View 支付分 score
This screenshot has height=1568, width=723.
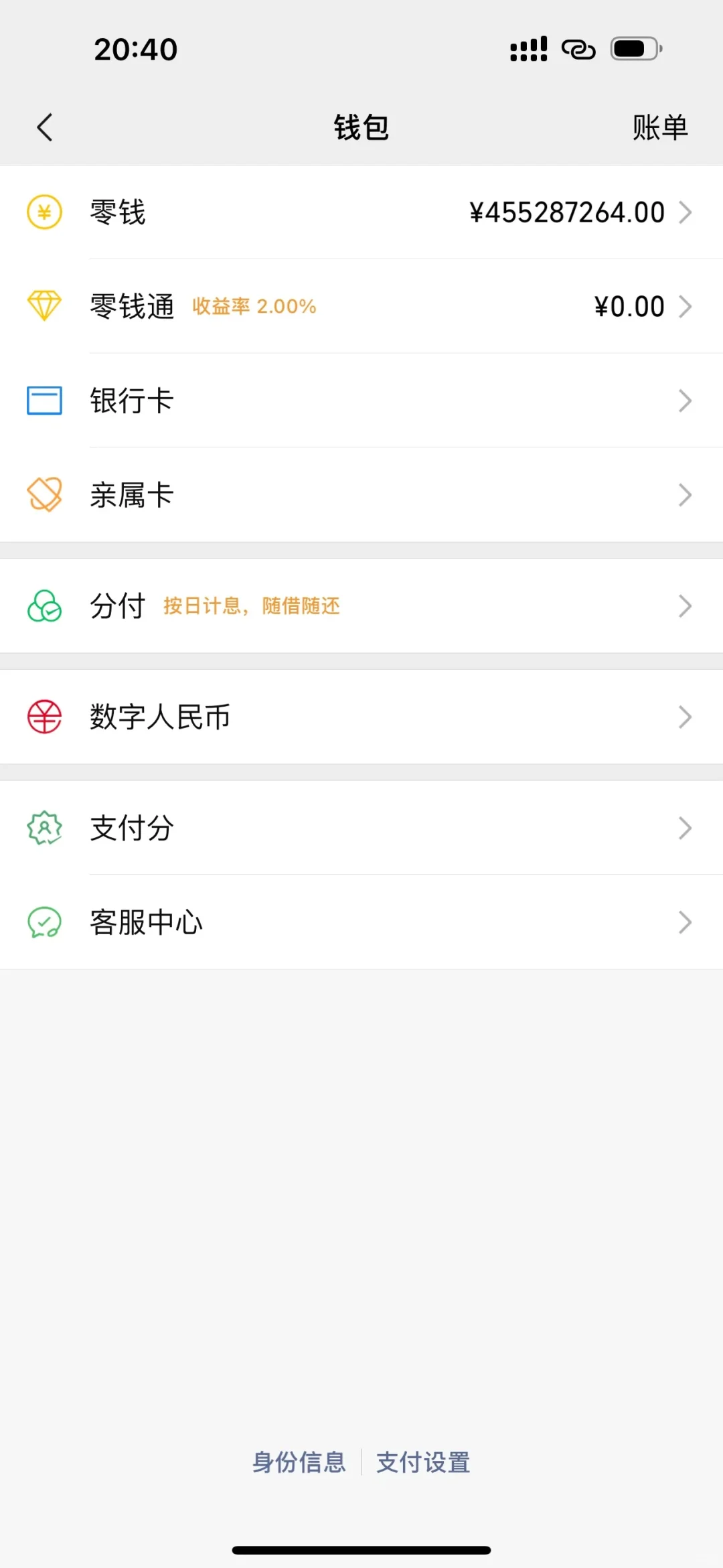pyautogui.click(x=361, y=828)
